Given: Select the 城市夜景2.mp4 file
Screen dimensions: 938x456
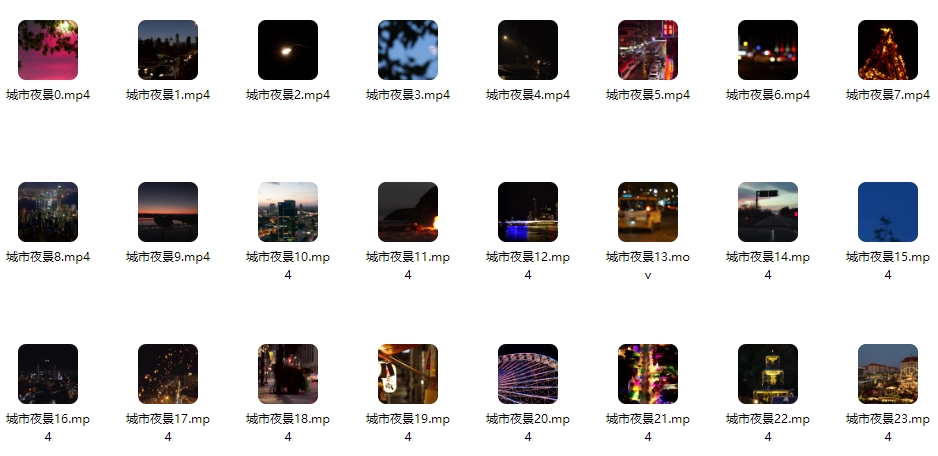Looking at the screenshot, I should pyautogui.click(x=288, y=50).
